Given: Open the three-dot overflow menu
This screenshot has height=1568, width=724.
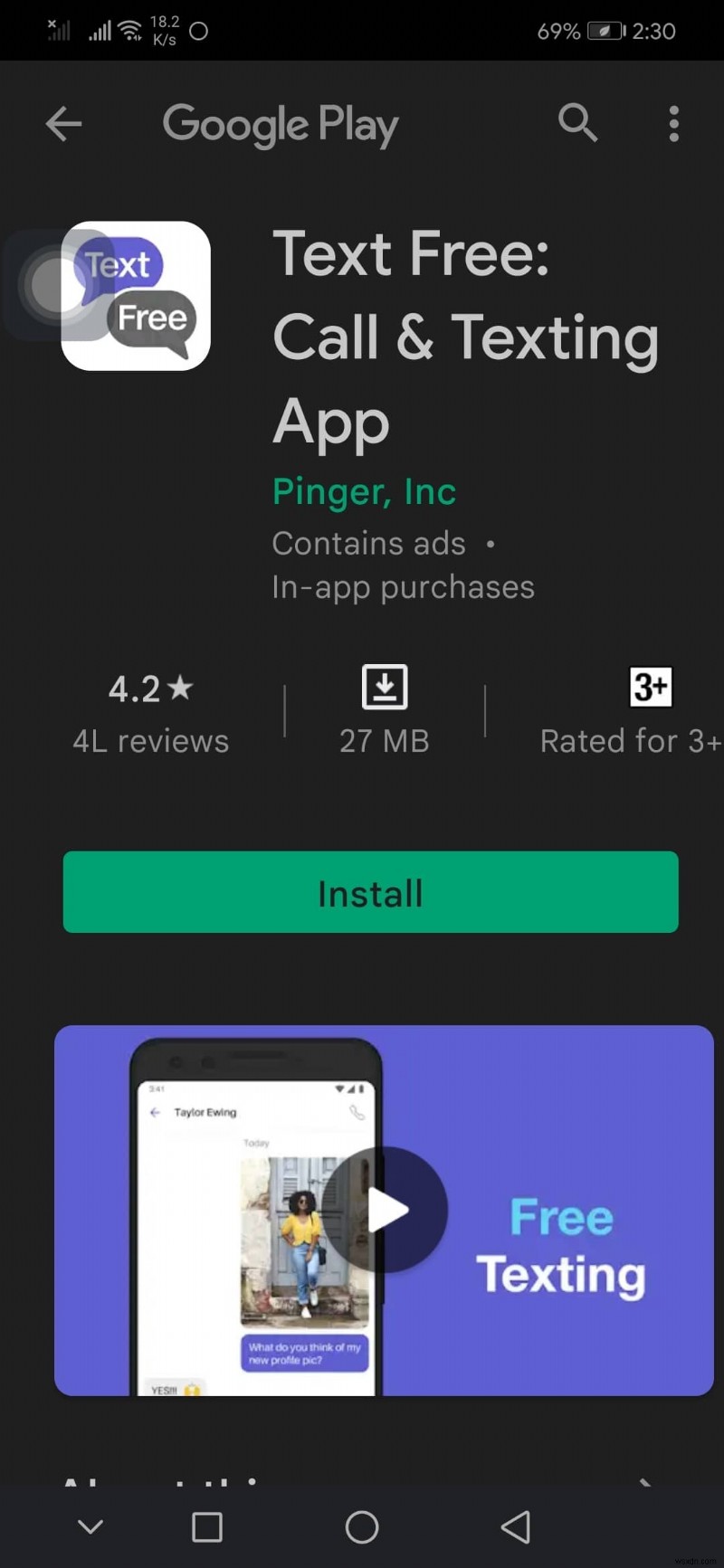Looking at the screenshot, I should tap(673, 123).
